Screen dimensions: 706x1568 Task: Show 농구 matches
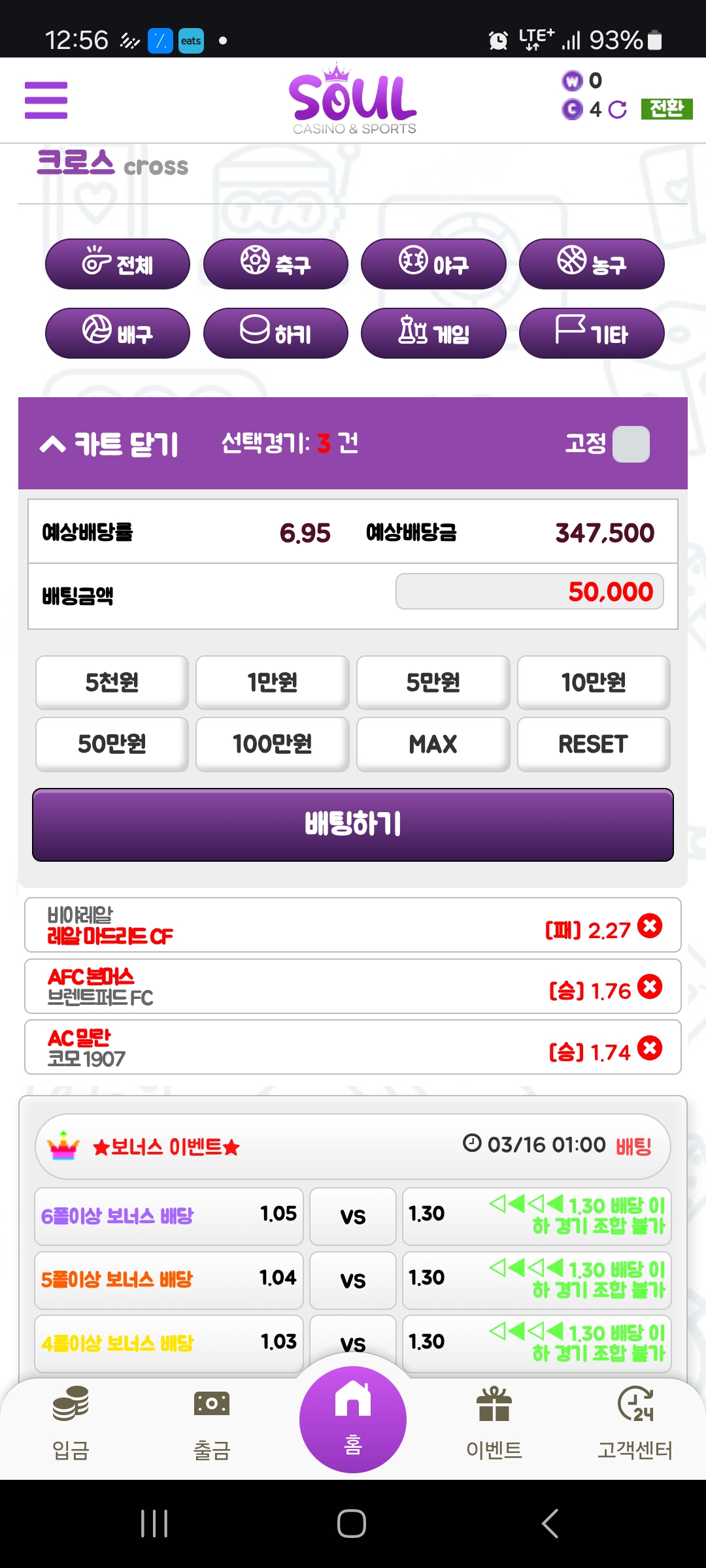click(592, 264)
